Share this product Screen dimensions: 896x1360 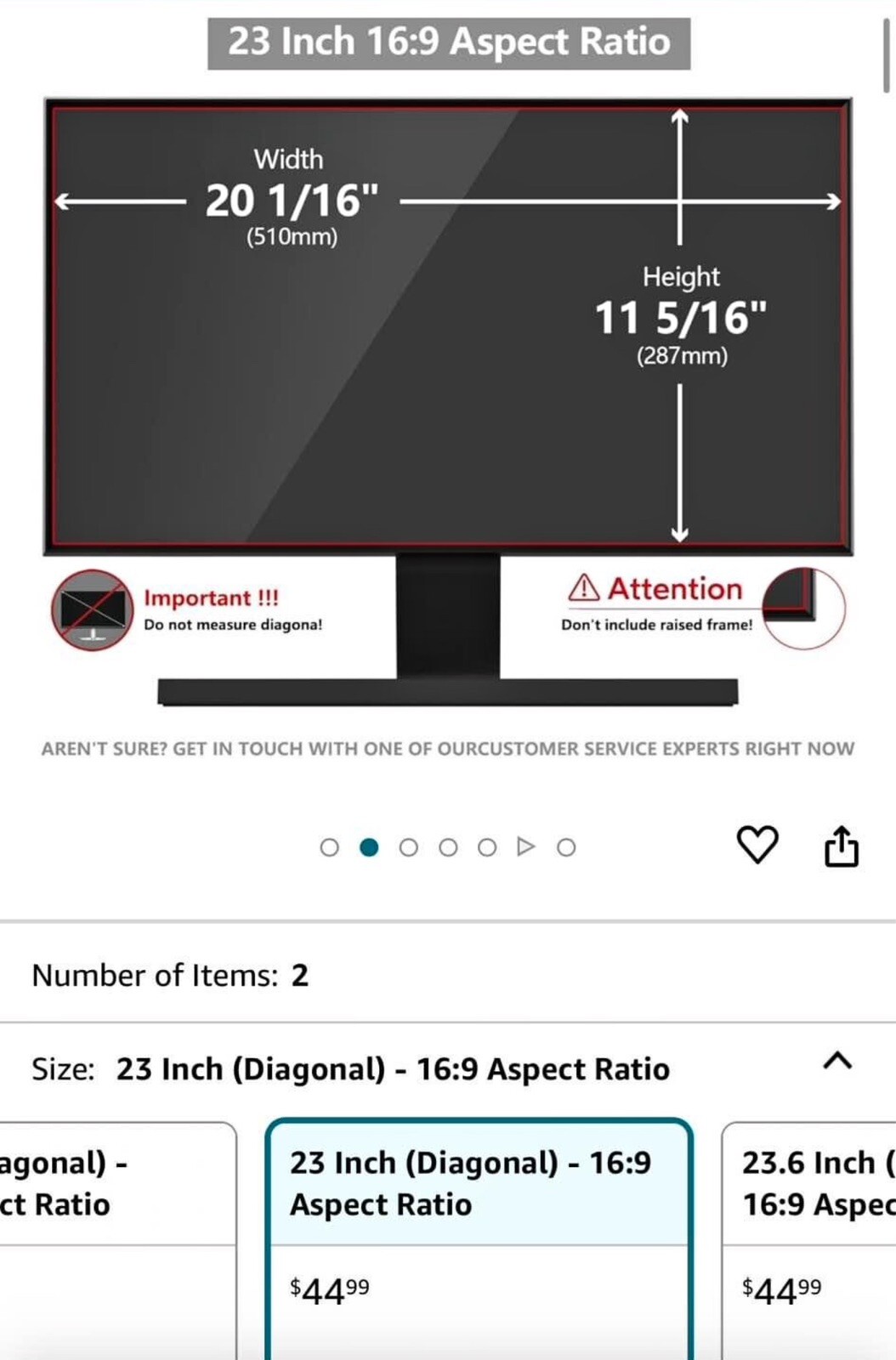(x=841, y=846)
